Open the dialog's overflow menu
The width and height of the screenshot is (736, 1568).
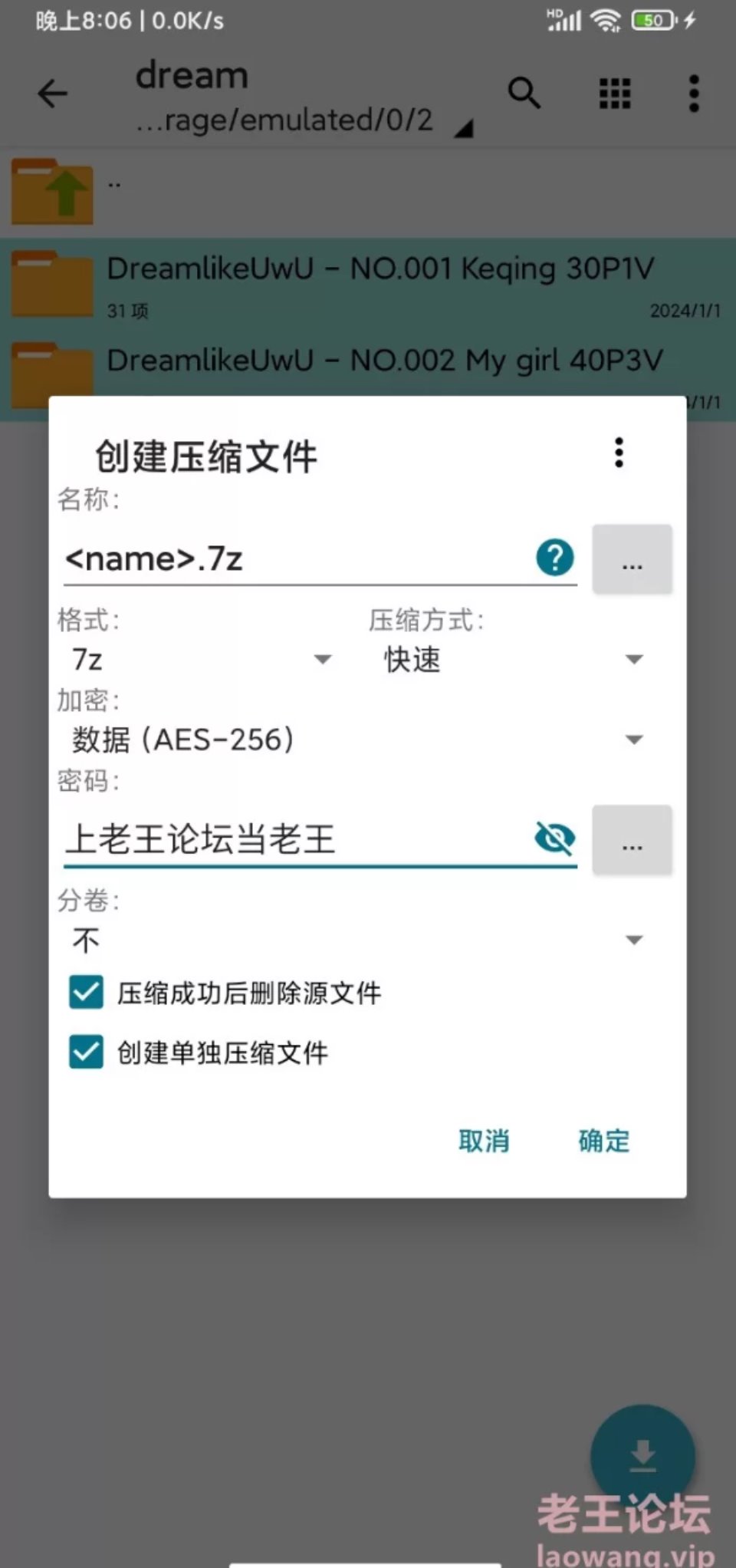[x=619, y=453]
